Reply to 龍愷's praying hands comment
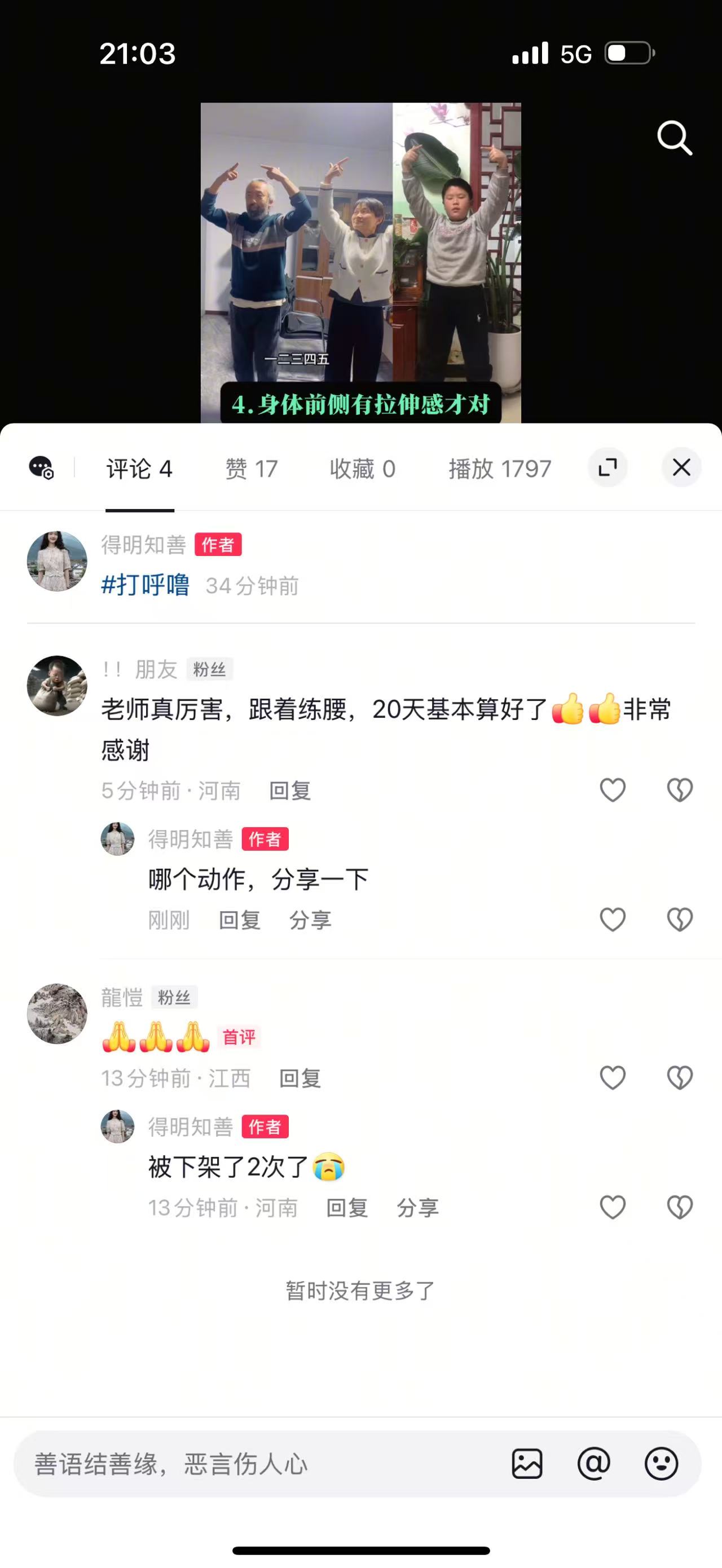722x1568 pixels. 300,1078
